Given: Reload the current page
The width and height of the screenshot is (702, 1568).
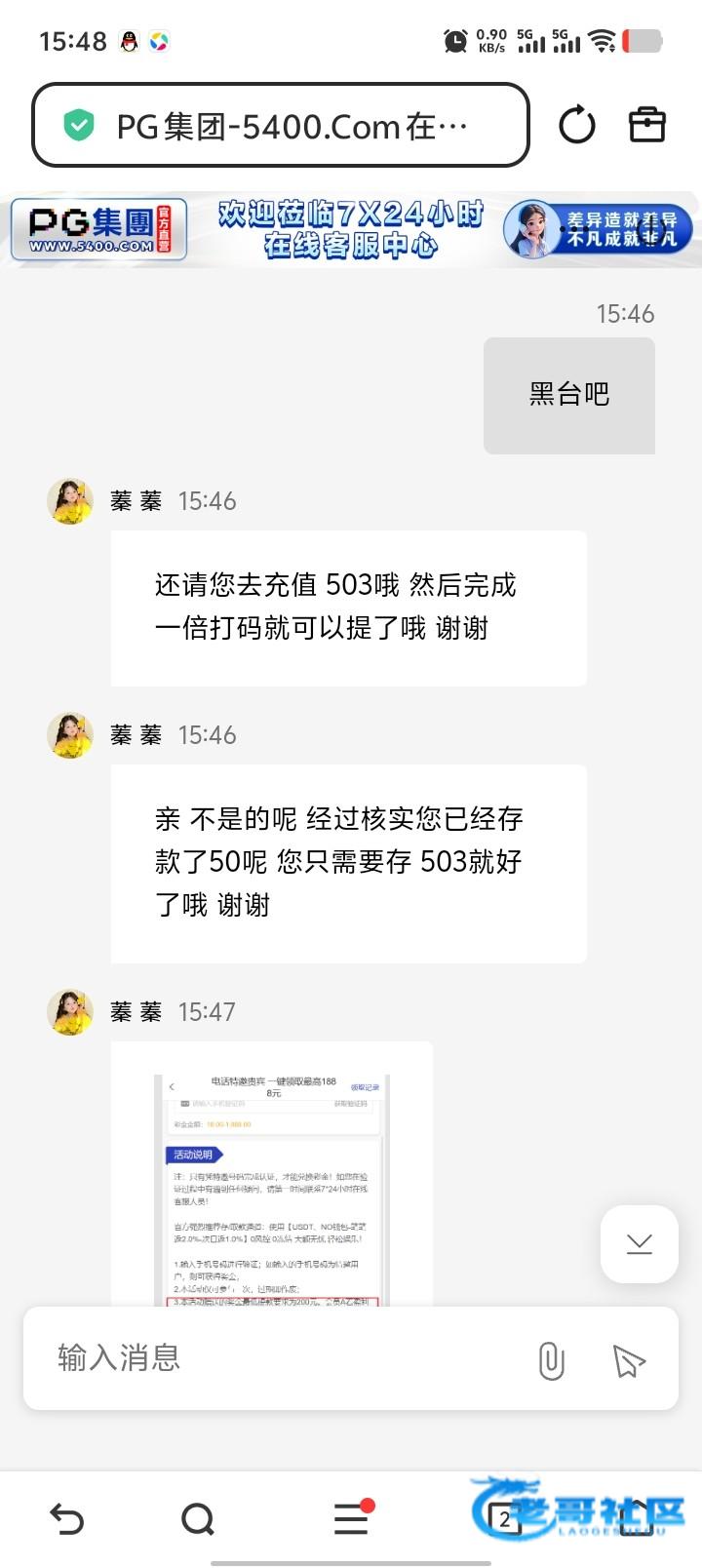Looking at the screenshot, I should coord(576,126).
